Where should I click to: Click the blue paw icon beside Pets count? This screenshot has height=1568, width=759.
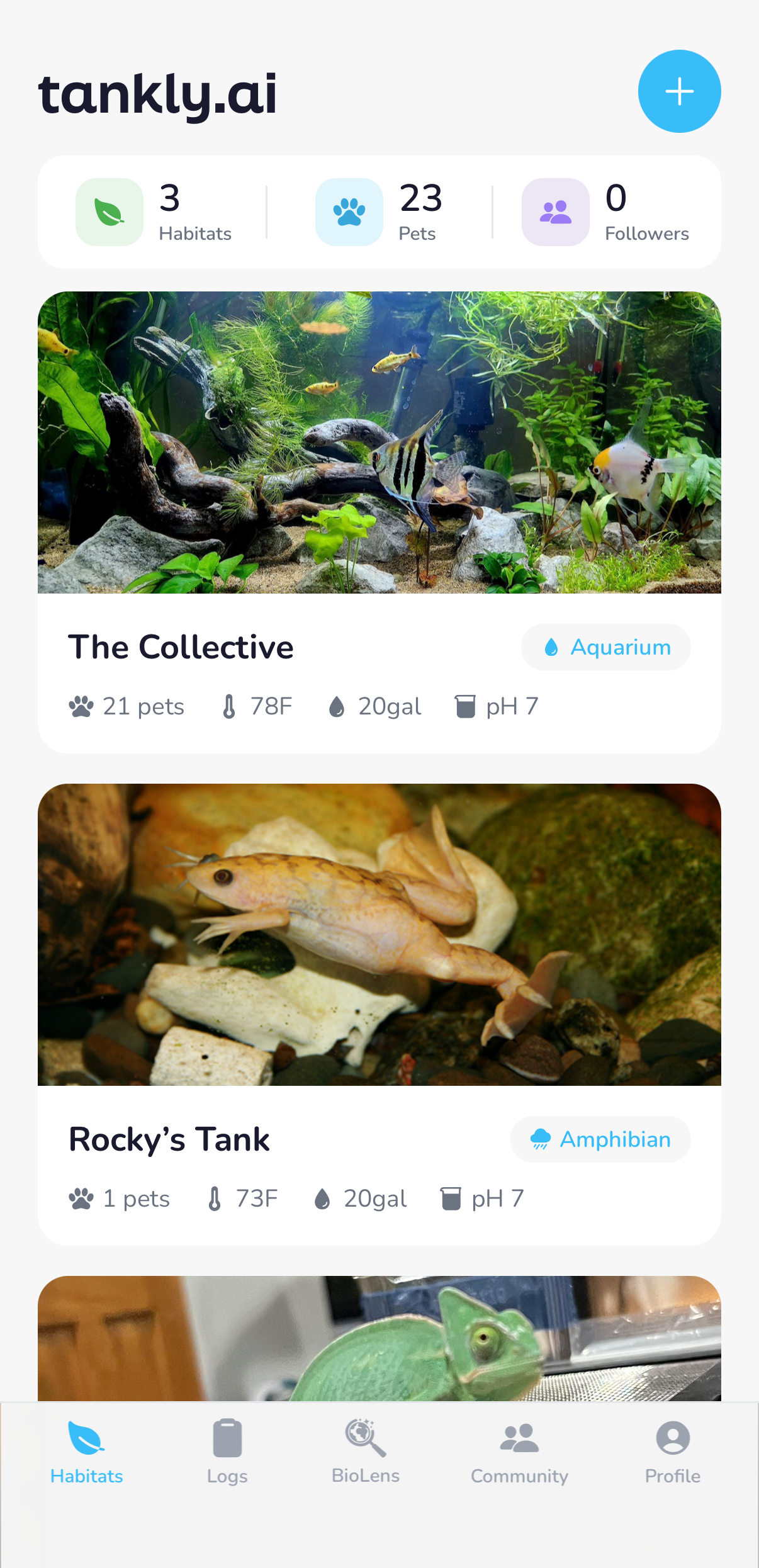(349, 212)
